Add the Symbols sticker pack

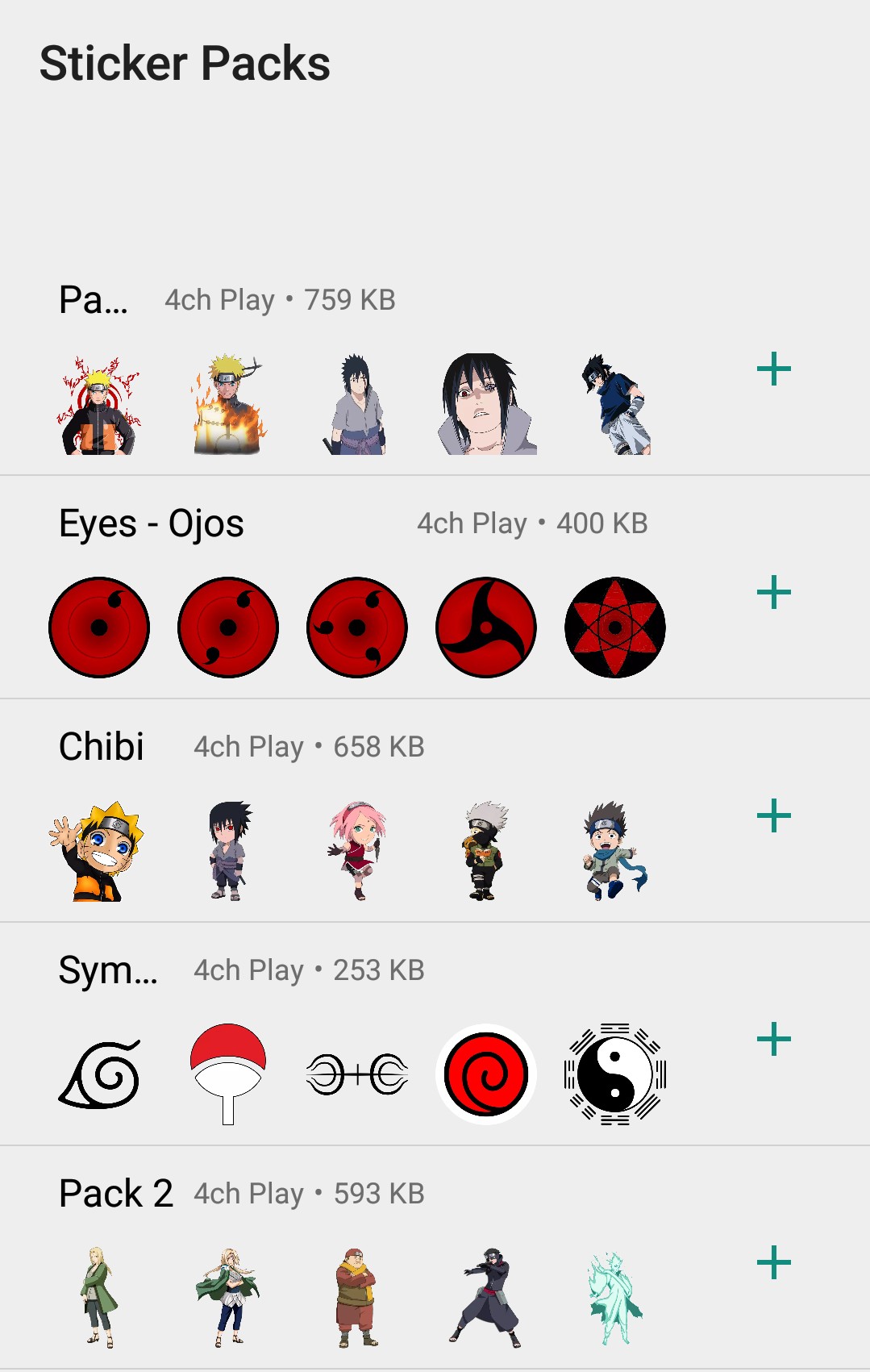coord(773,1038)
